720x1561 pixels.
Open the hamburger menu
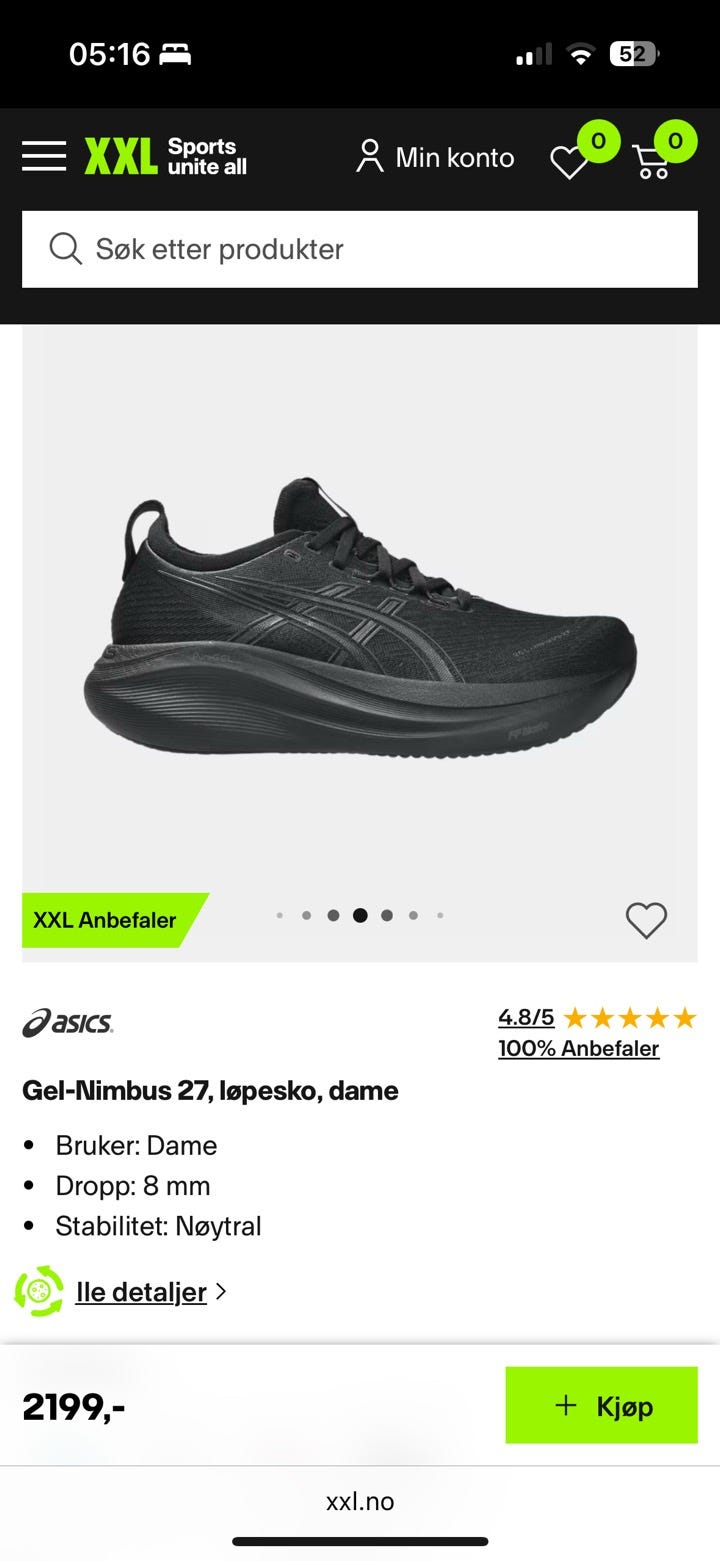click(x=44, y=157)
